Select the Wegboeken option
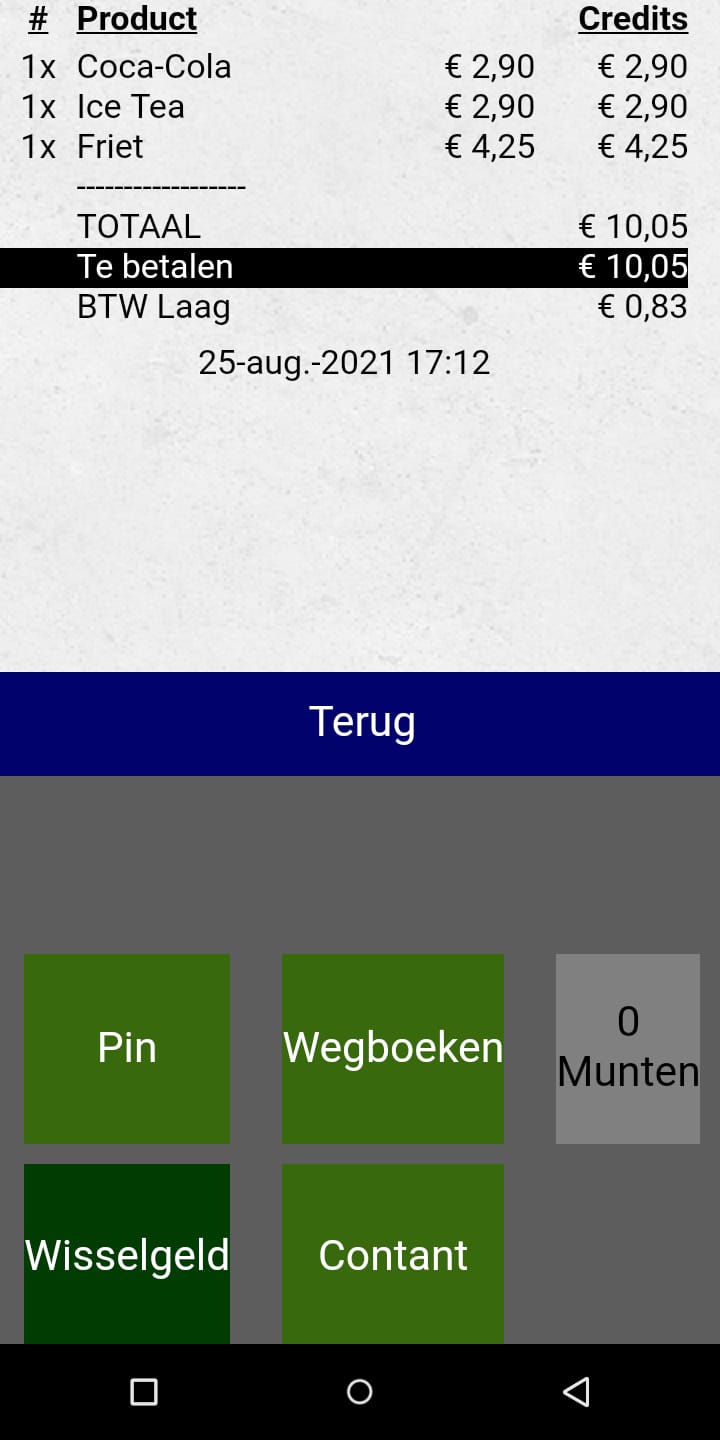Screen dimensions: 720x1440 (x=392, y=1048)
